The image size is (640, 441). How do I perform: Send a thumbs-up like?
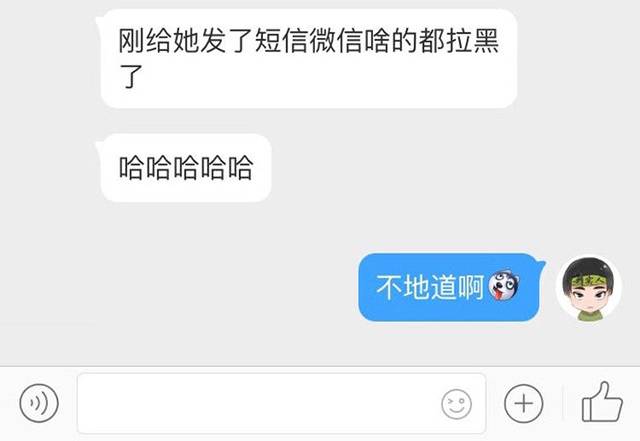point(601,403)
